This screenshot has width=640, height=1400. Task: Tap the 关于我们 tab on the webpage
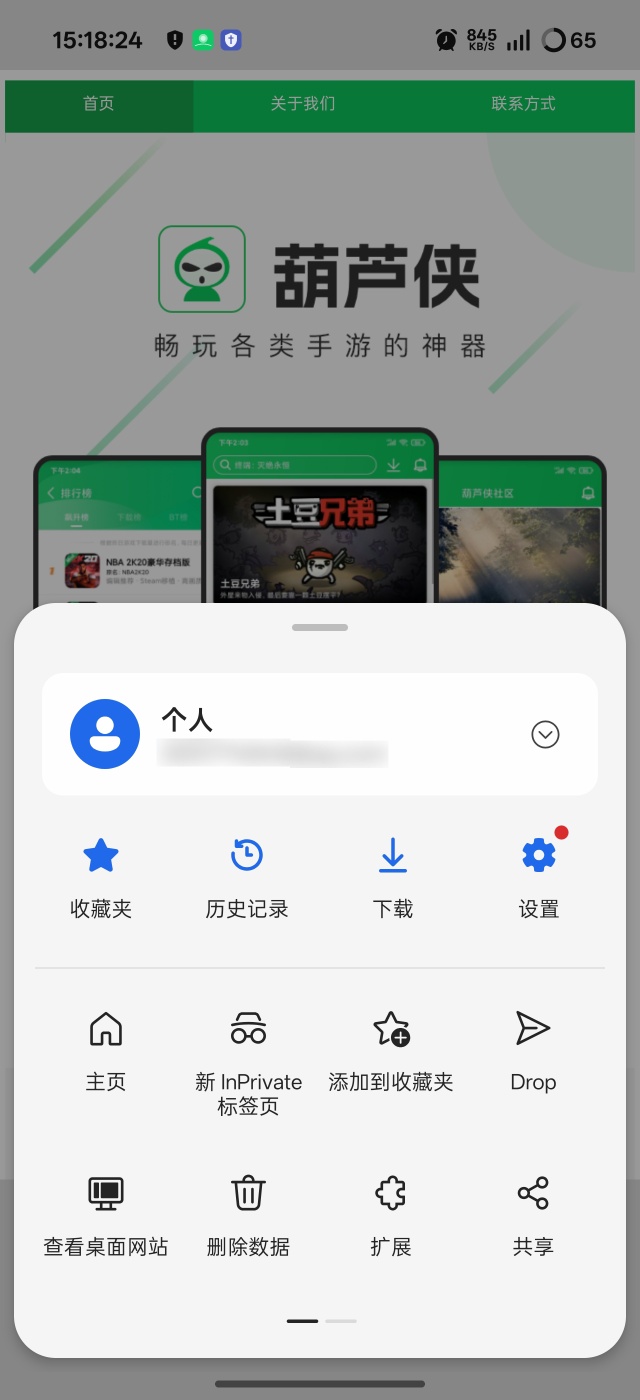click(x=303, y=104)
